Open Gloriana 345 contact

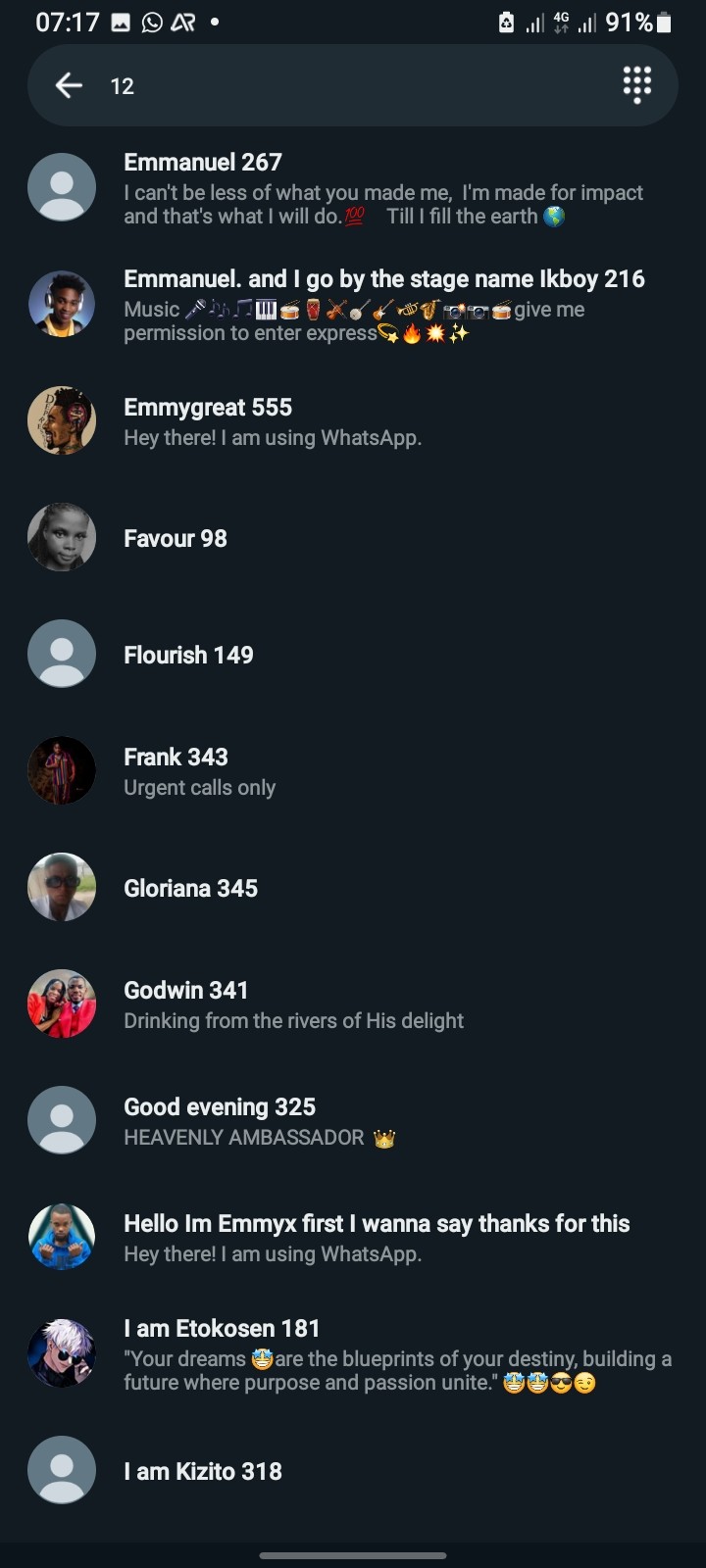[x=353, y=887]
